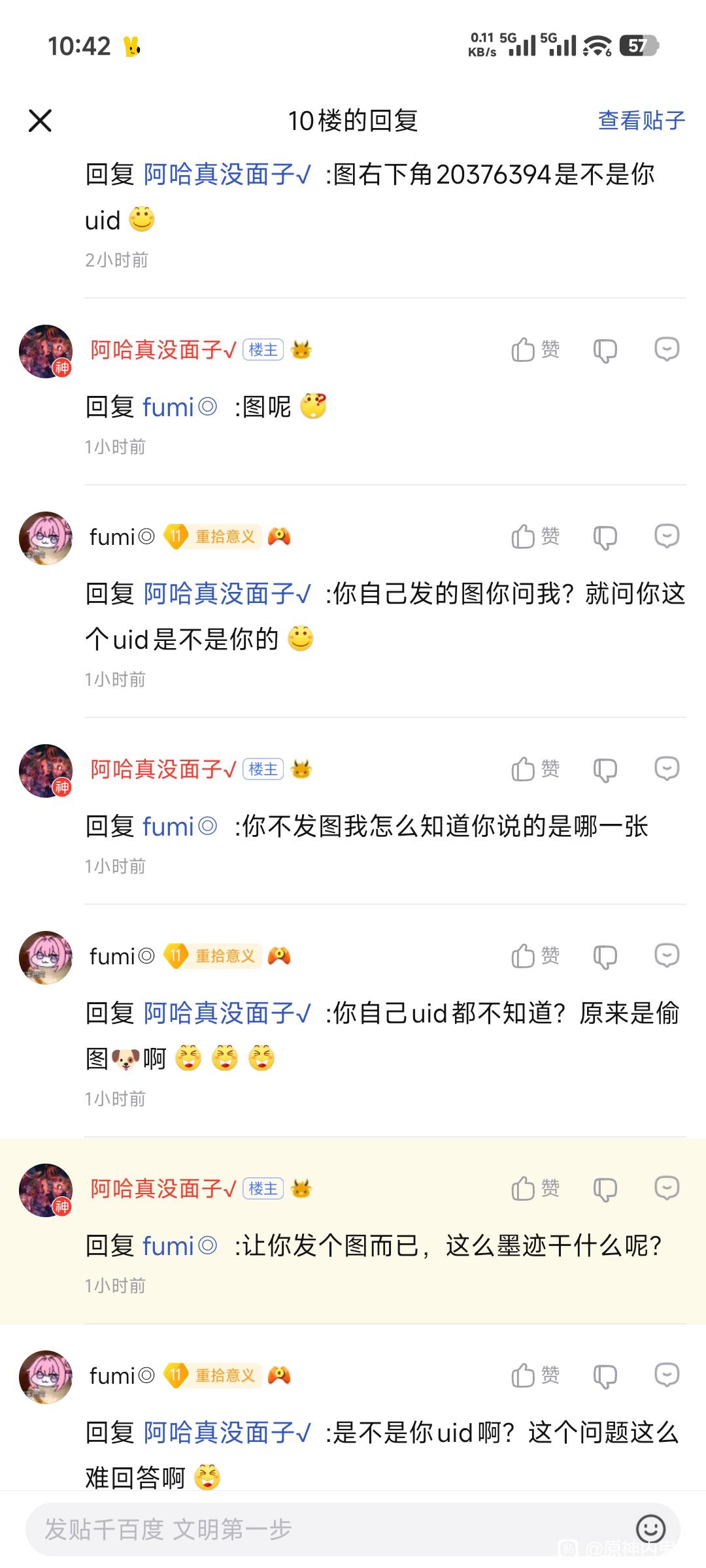Open fumi's avatar beside 你自己发的图你问我 reply
The image size is (706, 1568).
click(x=46, y=538)
